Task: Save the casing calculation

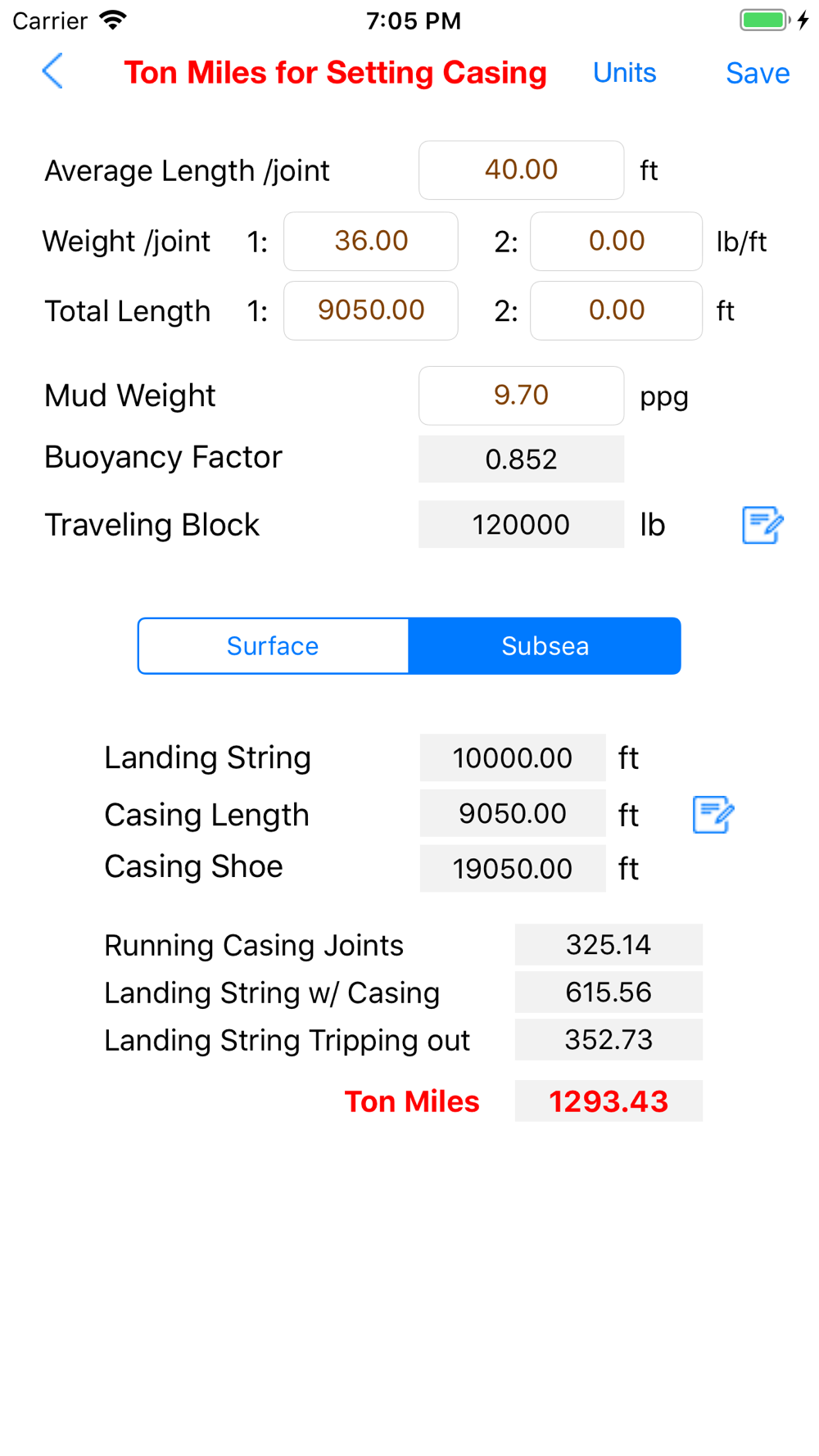Action: click(x=758, y=73)
